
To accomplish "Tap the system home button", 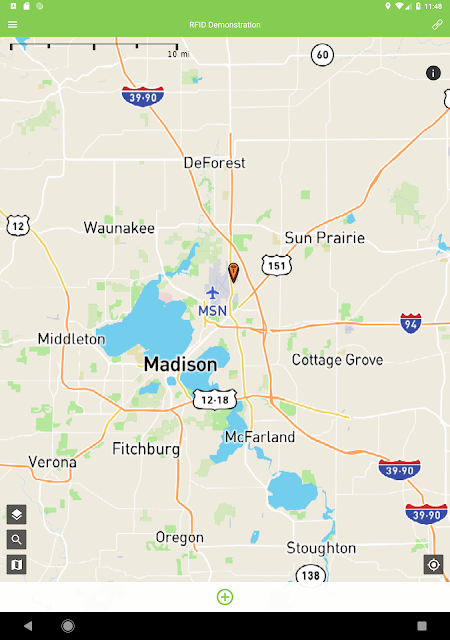I will 68,626.
